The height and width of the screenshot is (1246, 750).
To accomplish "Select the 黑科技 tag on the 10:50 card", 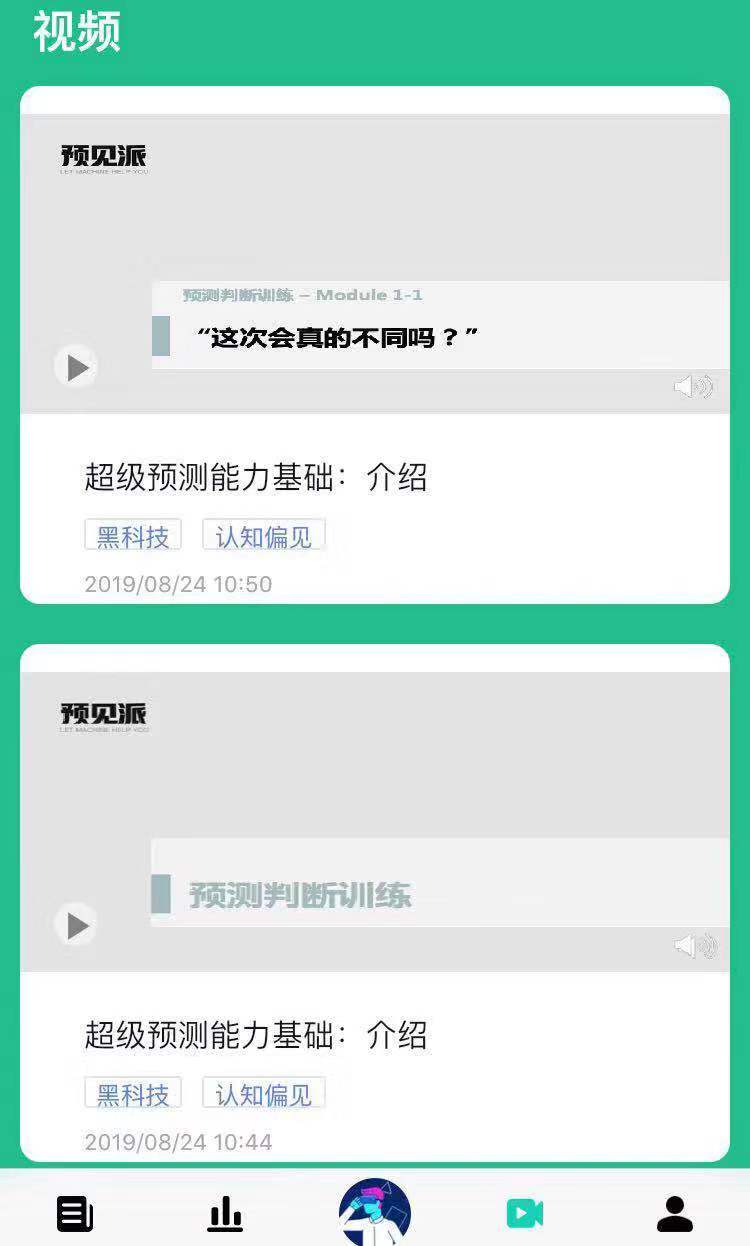I will coord(133,536).
